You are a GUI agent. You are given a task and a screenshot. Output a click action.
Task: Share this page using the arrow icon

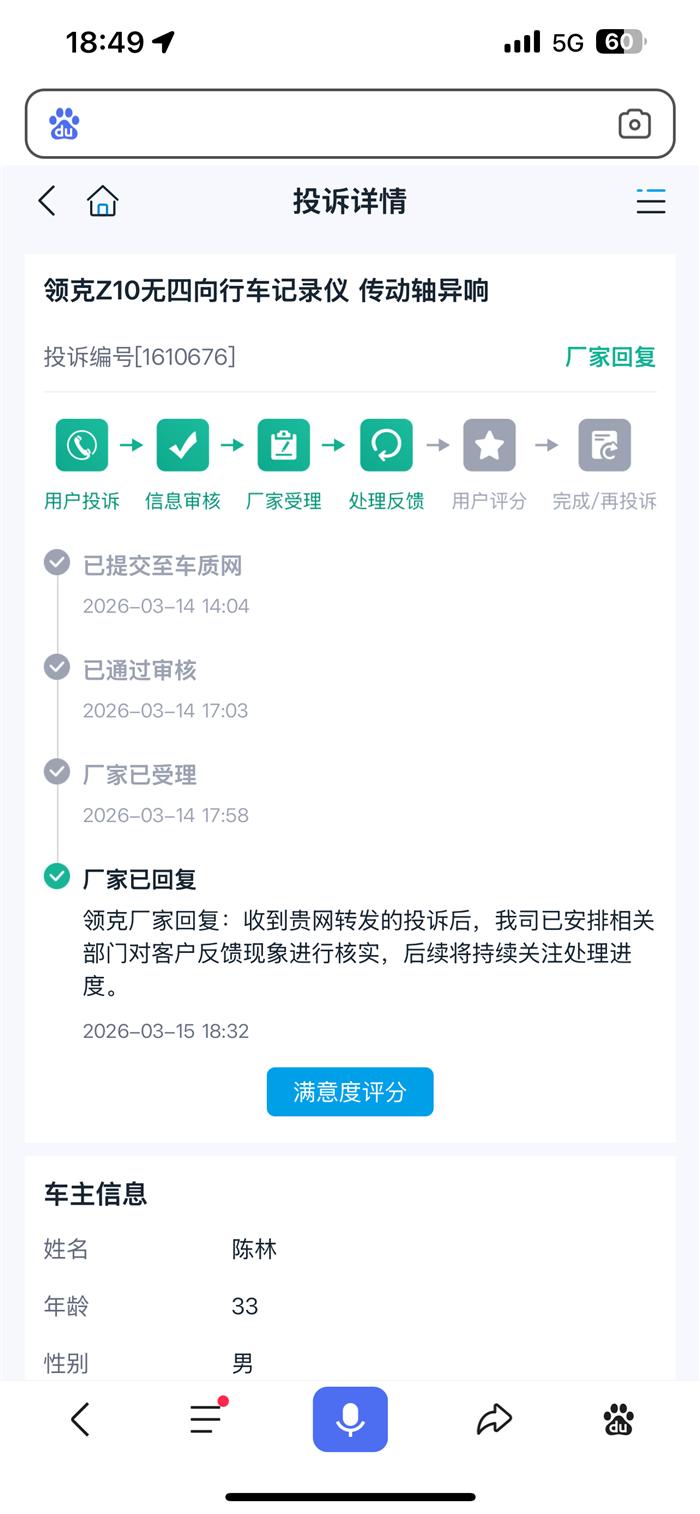[494, 1419]
